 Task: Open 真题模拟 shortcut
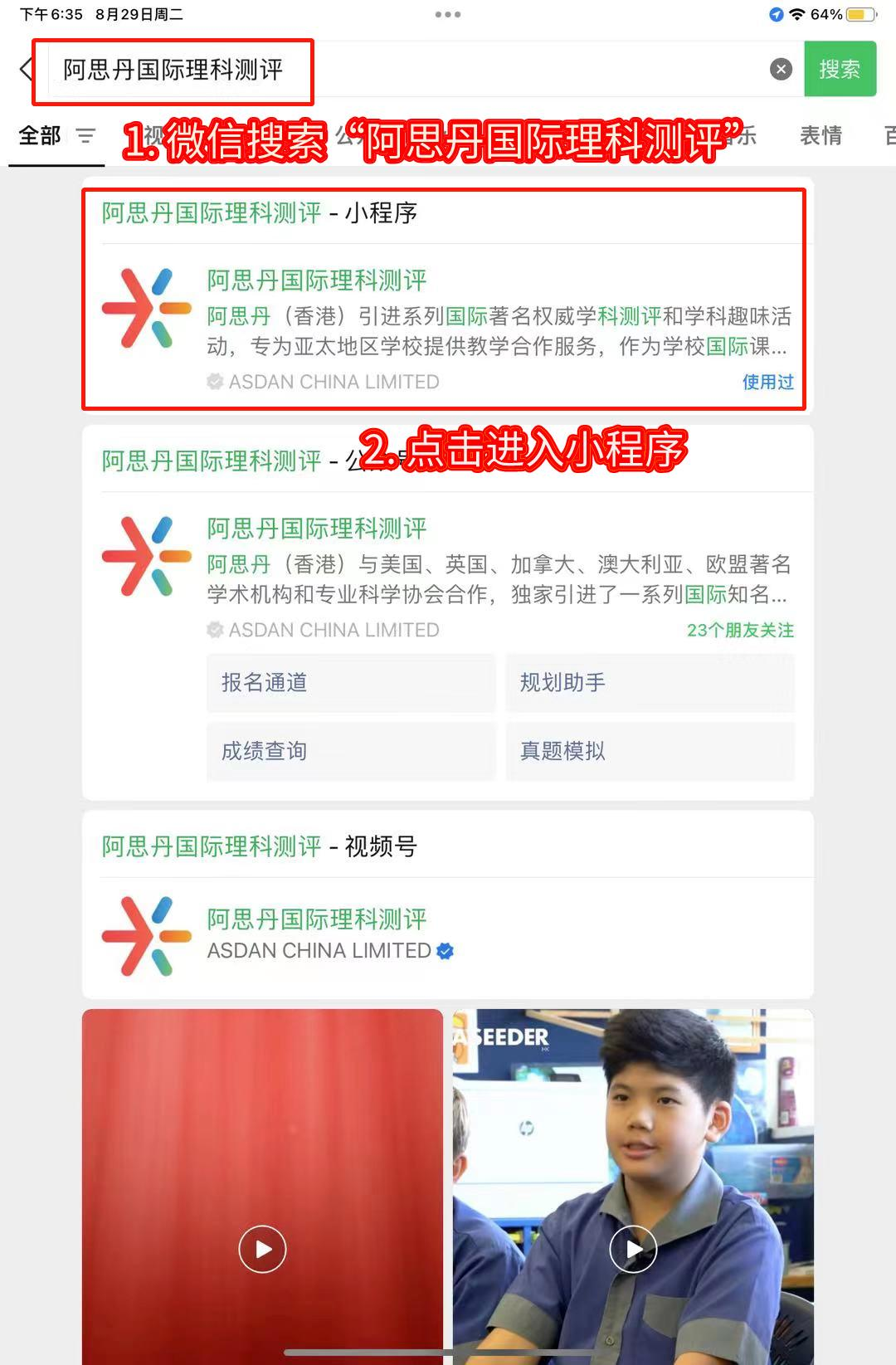pos(650,751)
